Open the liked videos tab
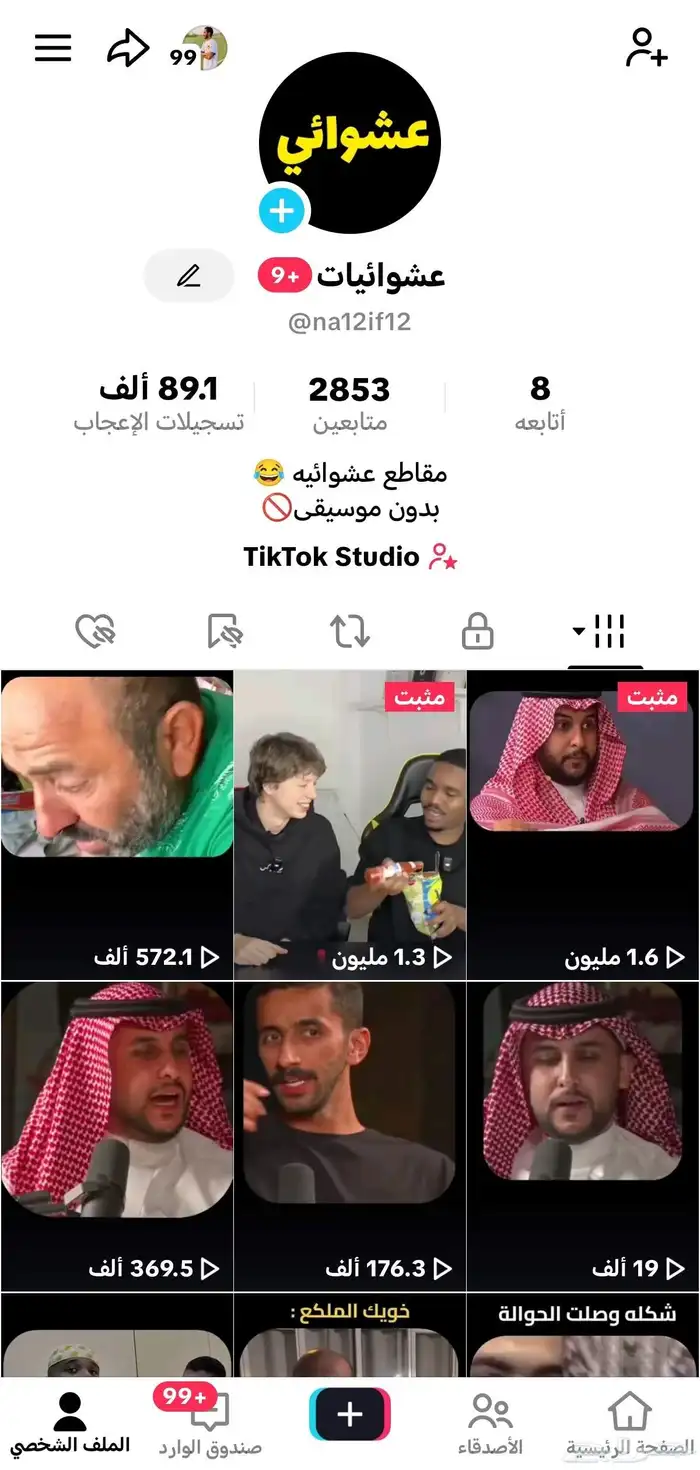This screenshot has height=1470, width=700. [x=96, y=631]
